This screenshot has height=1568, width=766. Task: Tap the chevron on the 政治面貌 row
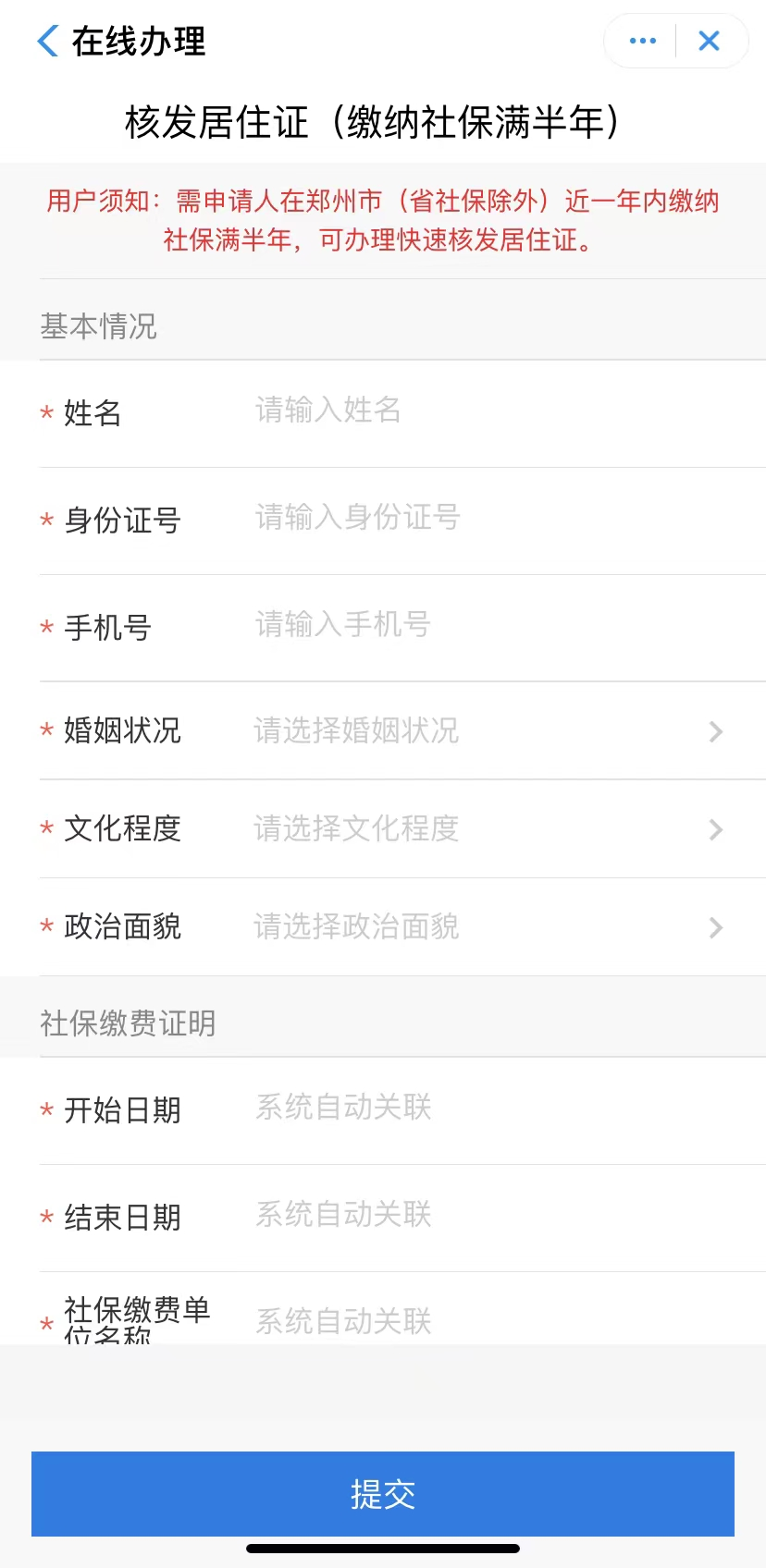point(714,927)
